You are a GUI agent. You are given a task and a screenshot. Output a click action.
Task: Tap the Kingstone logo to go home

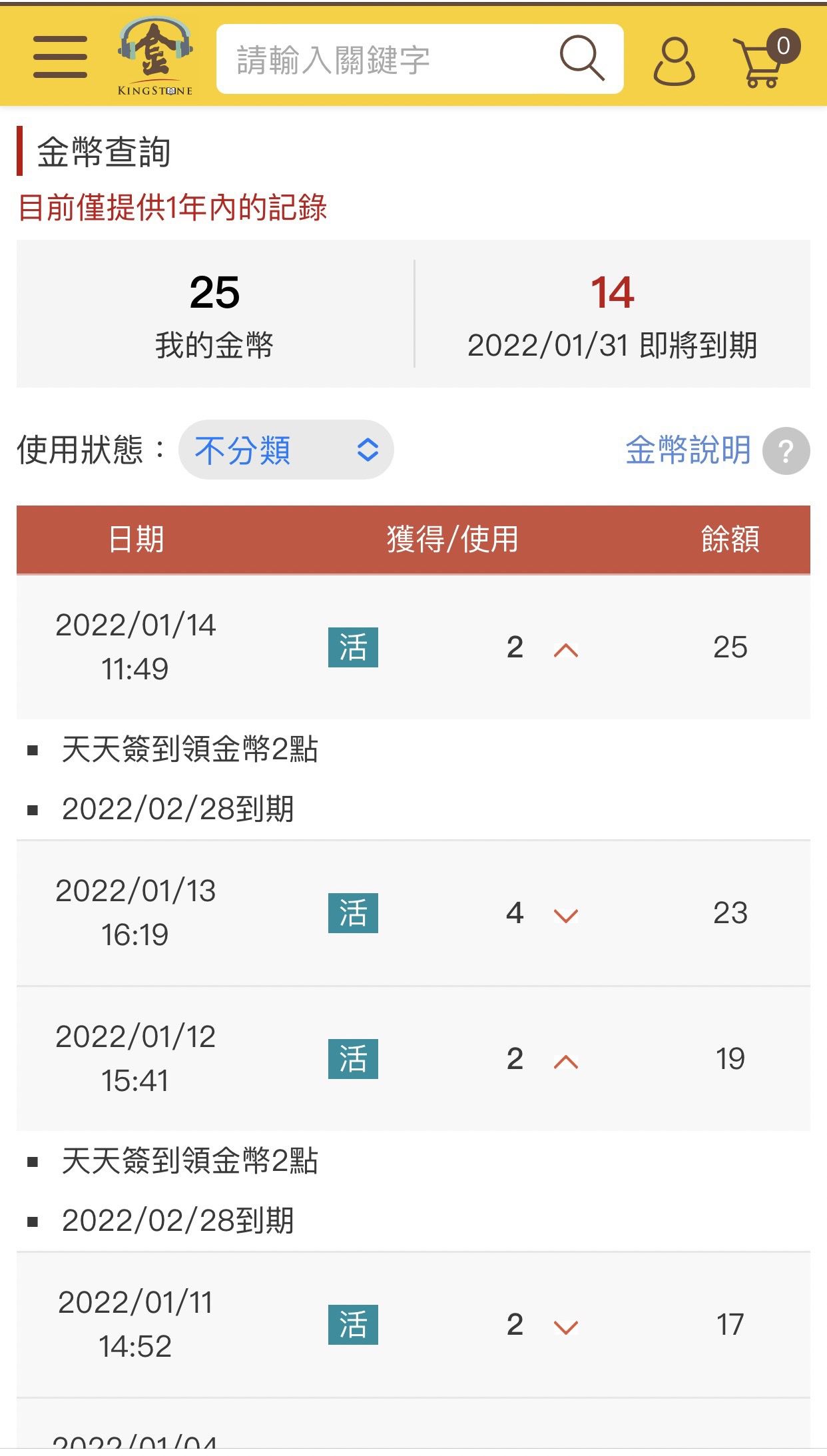pos(155,57)
